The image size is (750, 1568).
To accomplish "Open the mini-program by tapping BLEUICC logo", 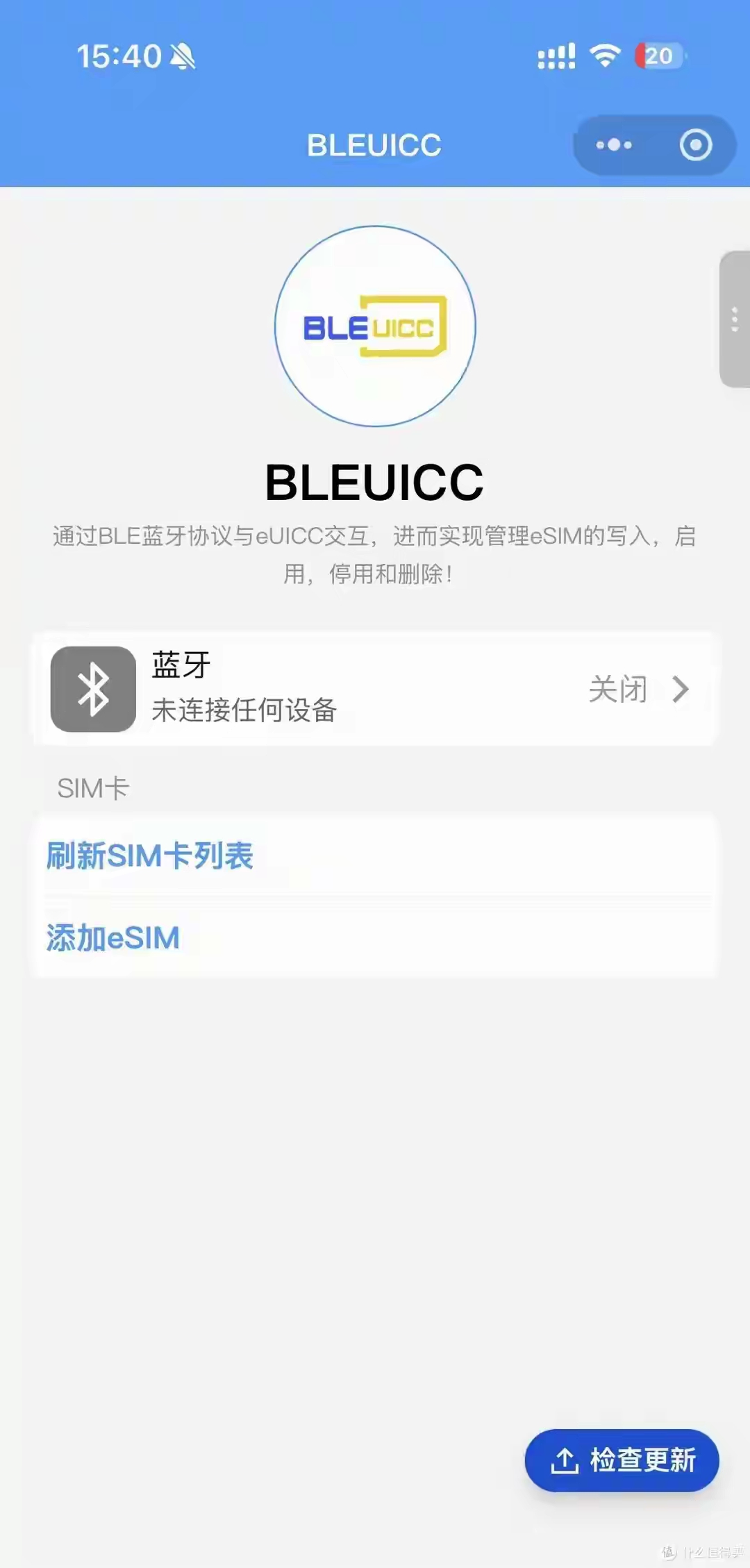I will tap(375, 326).
